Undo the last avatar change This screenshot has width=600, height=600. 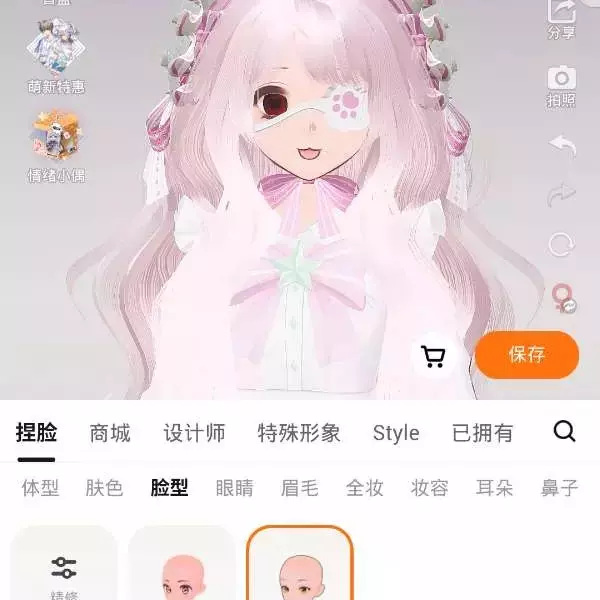click(563, 147)
